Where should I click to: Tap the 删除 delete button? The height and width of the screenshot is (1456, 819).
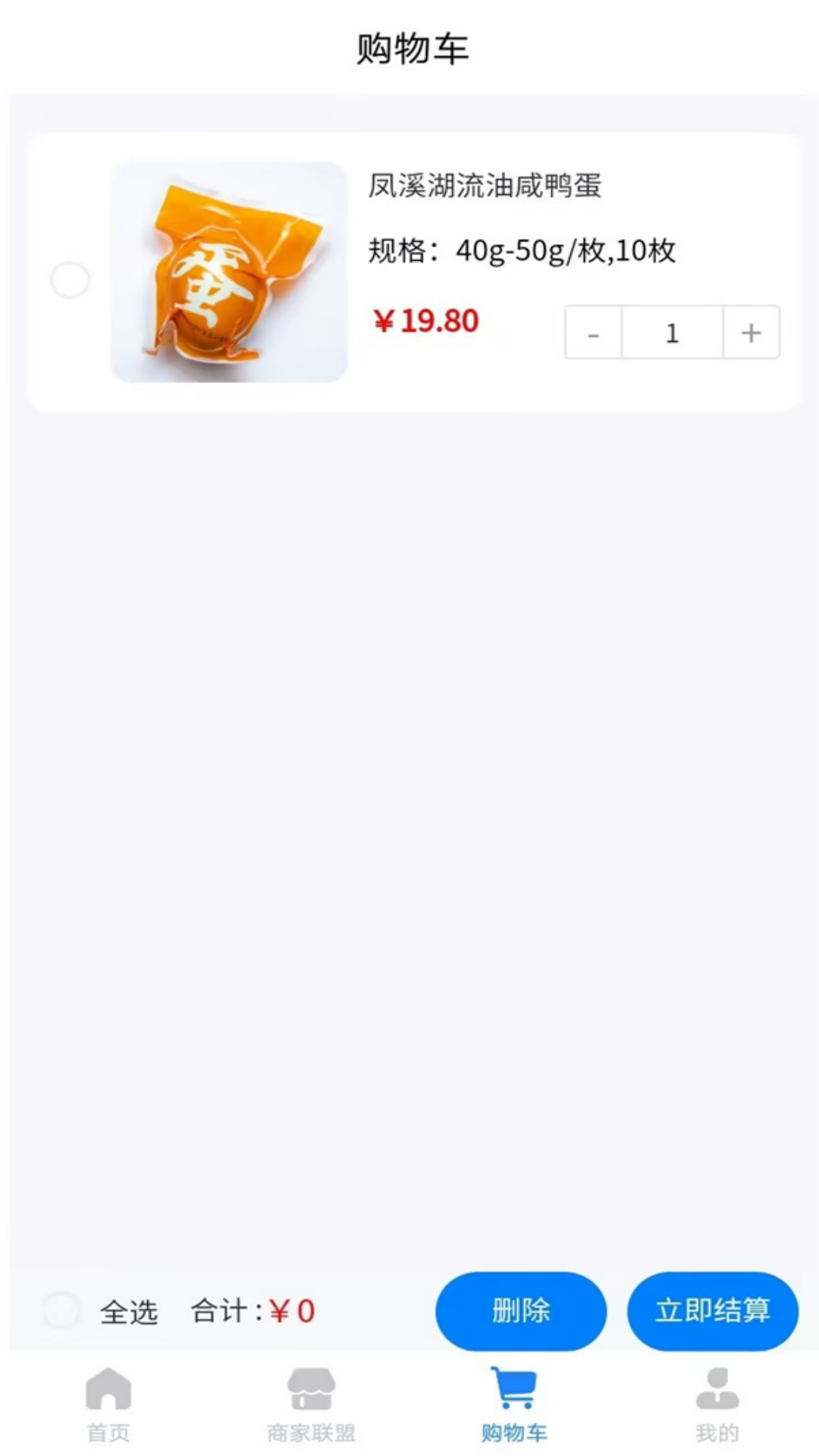[520, 1310]
